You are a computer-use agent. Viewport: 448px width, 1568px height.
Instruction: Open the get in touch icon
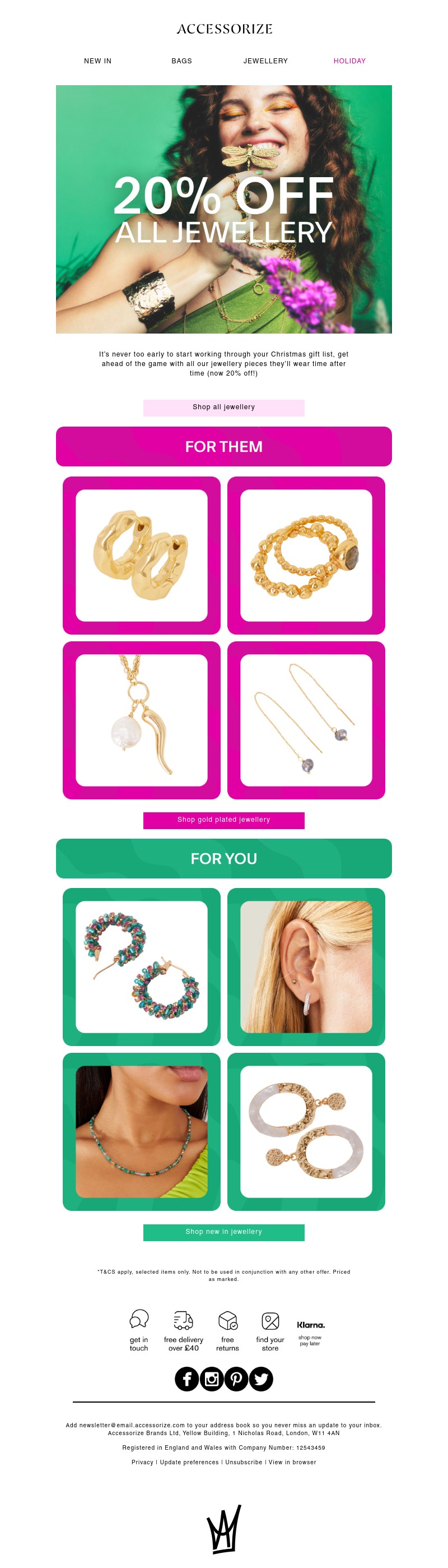[138, 1330]
